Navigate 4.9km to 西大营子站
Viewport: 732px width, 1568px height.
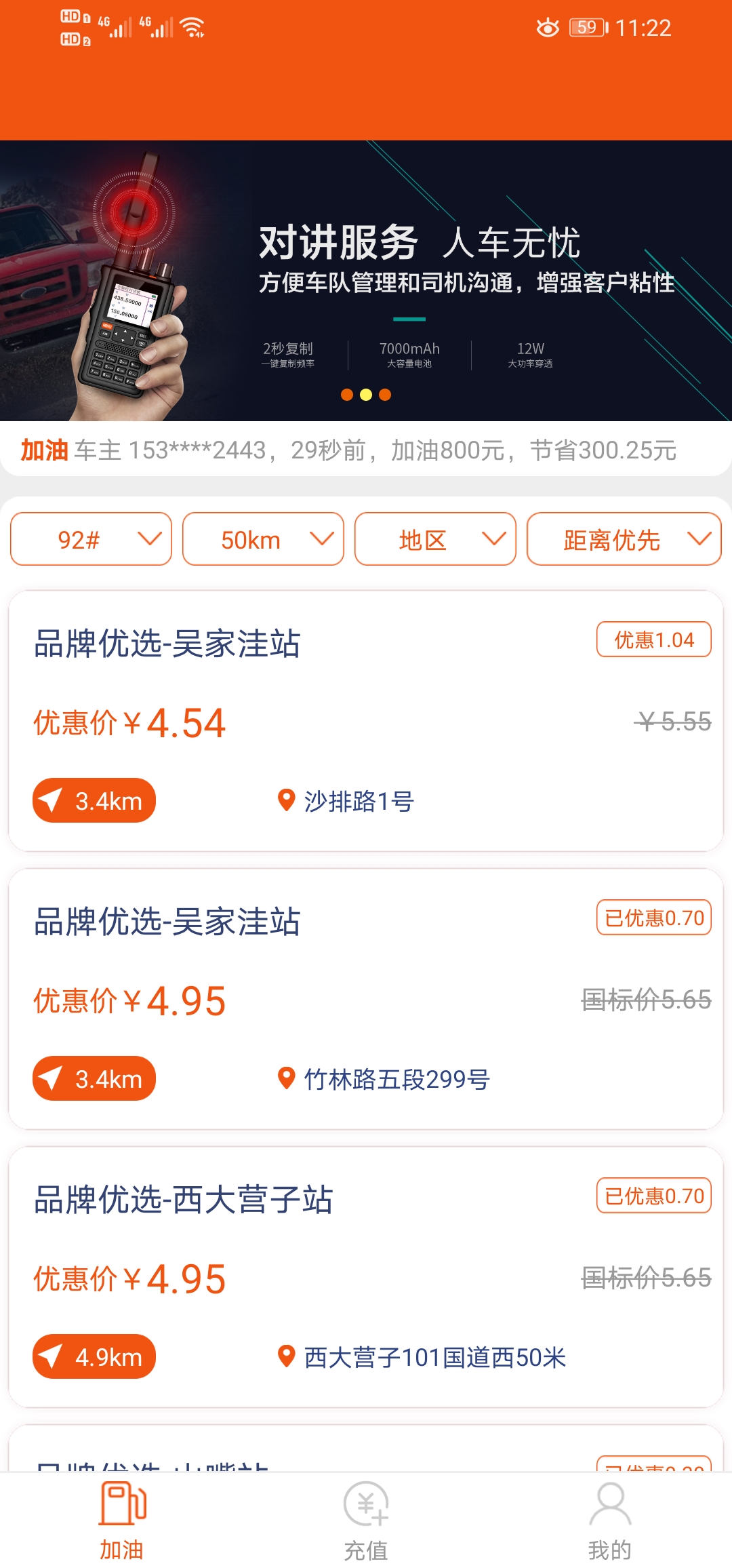(x=94, y=1356)
